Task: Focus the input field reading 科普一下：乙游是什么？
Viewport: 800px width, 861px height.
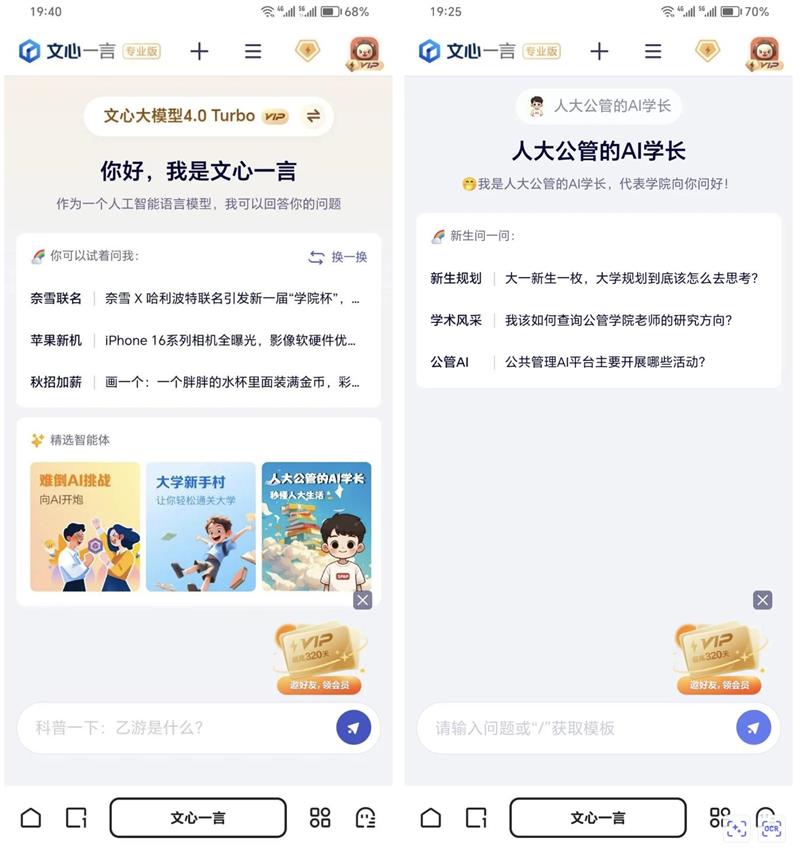Action: pos(175,727)
